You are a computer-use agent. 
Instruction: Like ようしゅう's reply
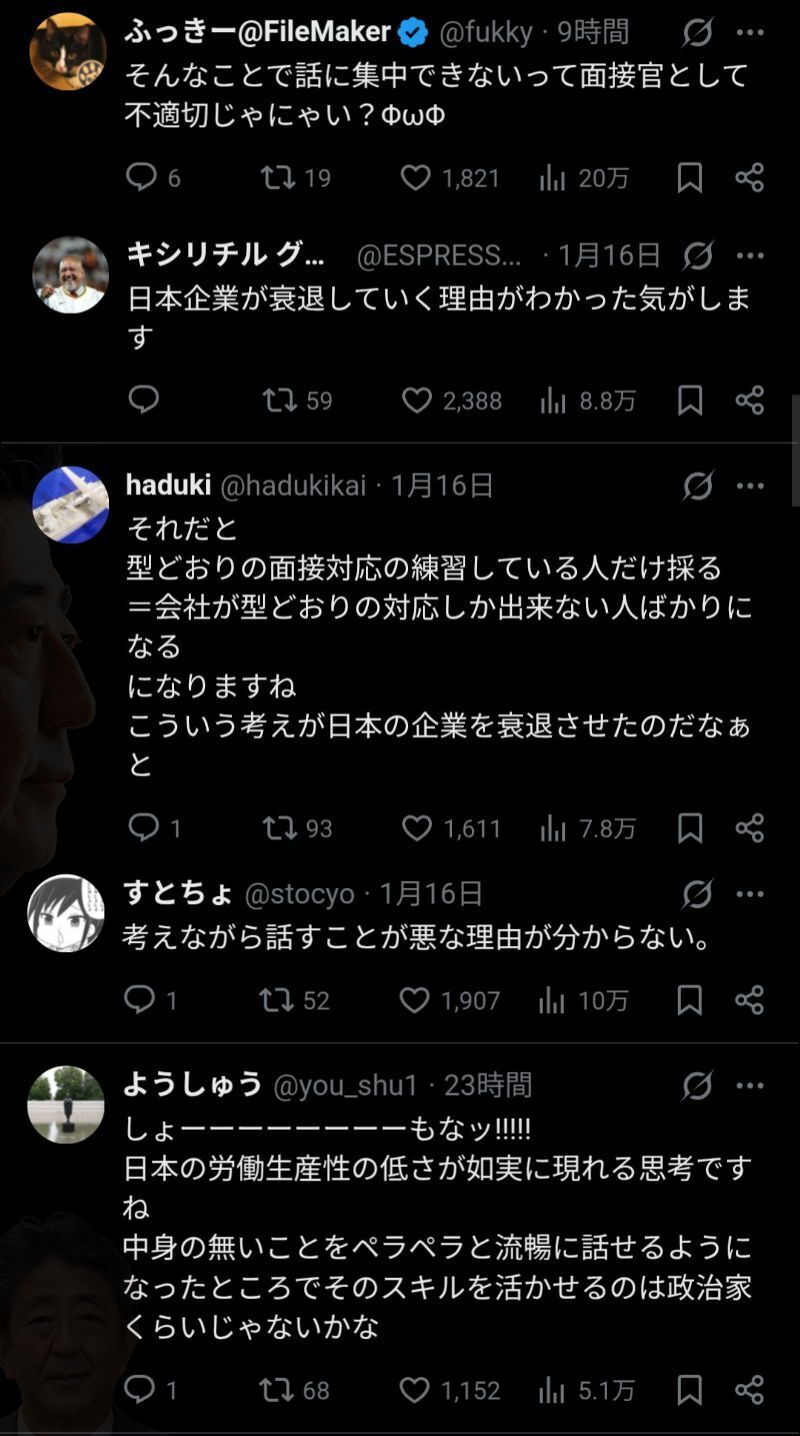pyautogui.click(x=415, y=1389)
